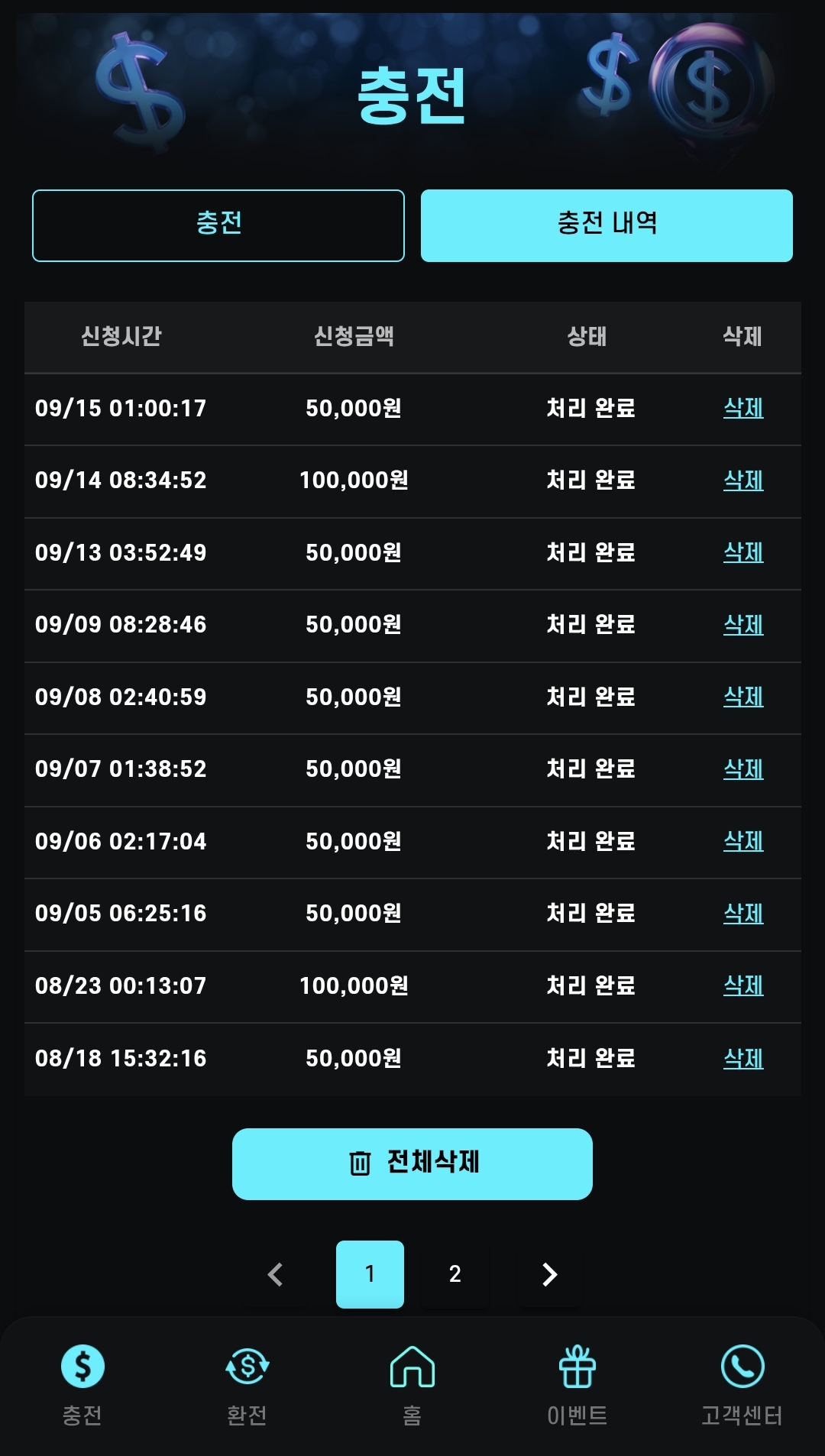Tap the 전체삭제 button

point(412,1163)
